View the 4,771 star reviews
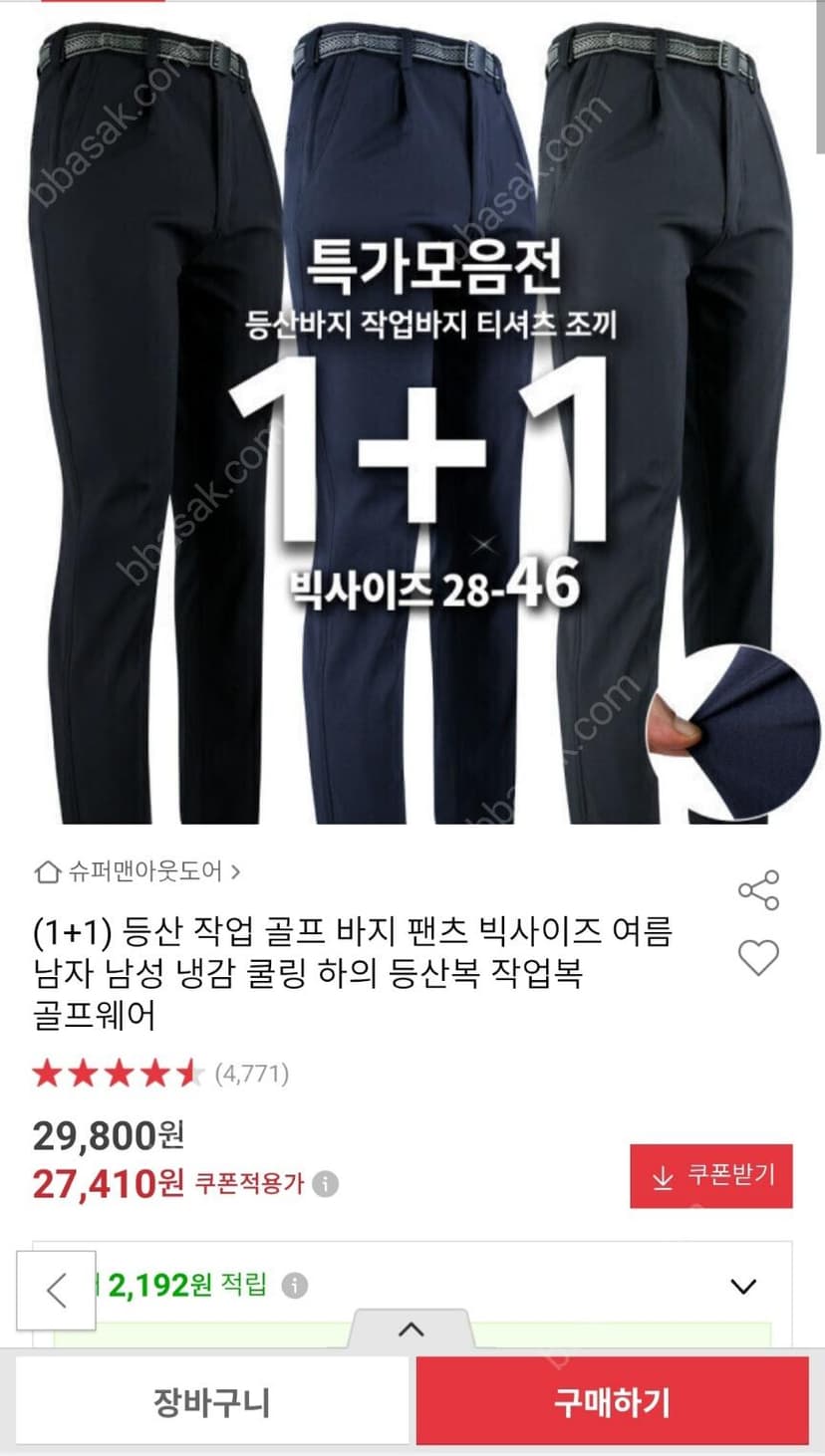825x1456 pixels. point(160,1075)
